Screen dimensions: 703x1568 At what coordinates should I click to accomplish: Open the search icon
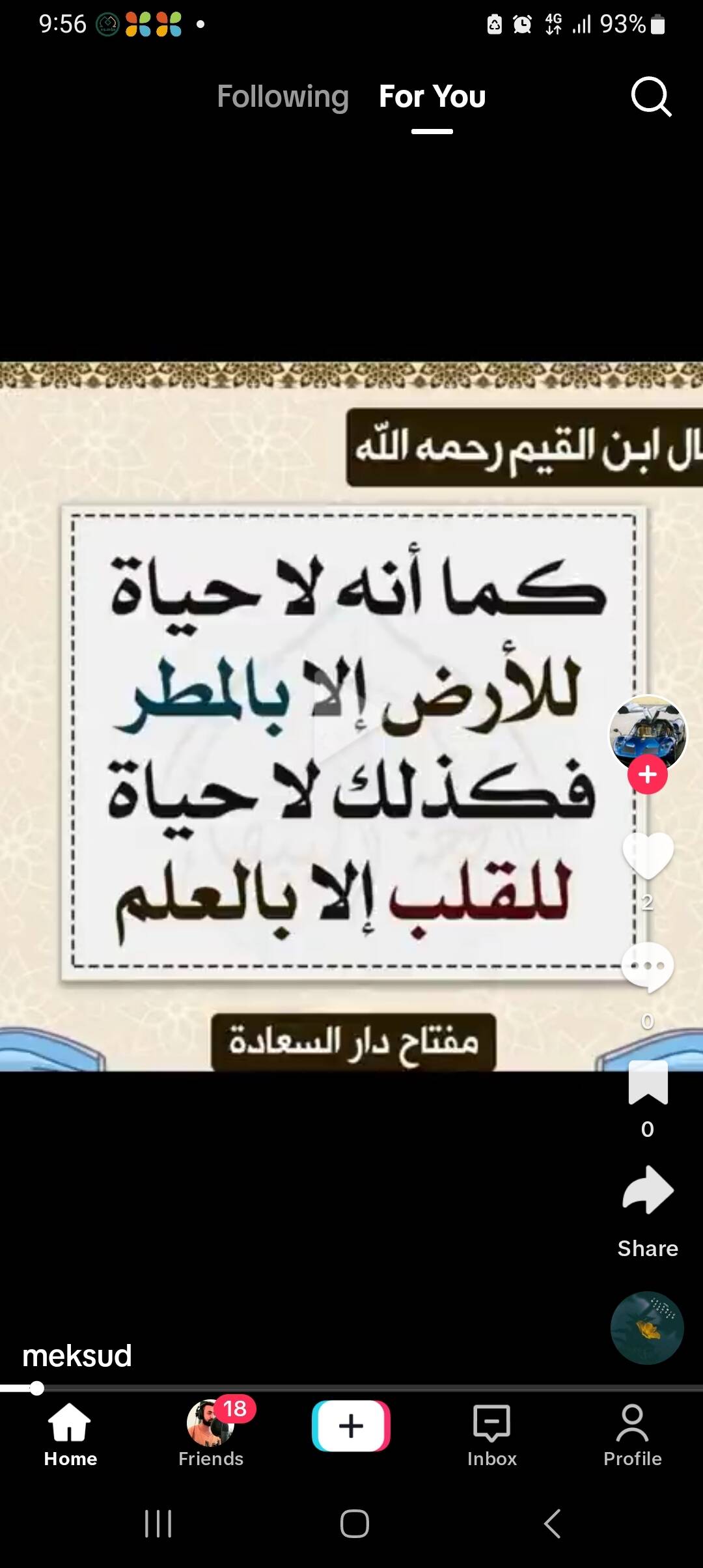click(x=650, y=97)
